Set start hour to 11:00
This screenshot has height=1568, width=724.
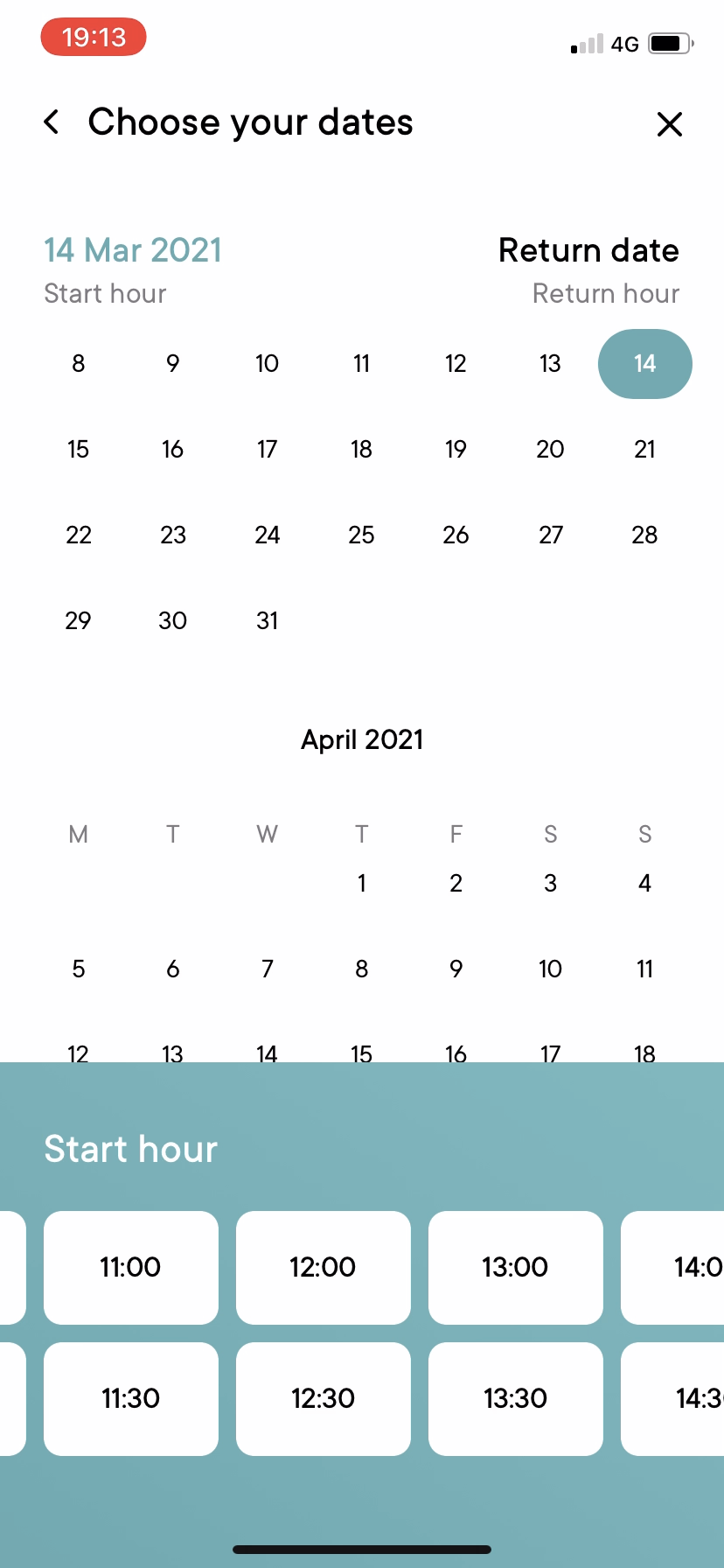131,1267
